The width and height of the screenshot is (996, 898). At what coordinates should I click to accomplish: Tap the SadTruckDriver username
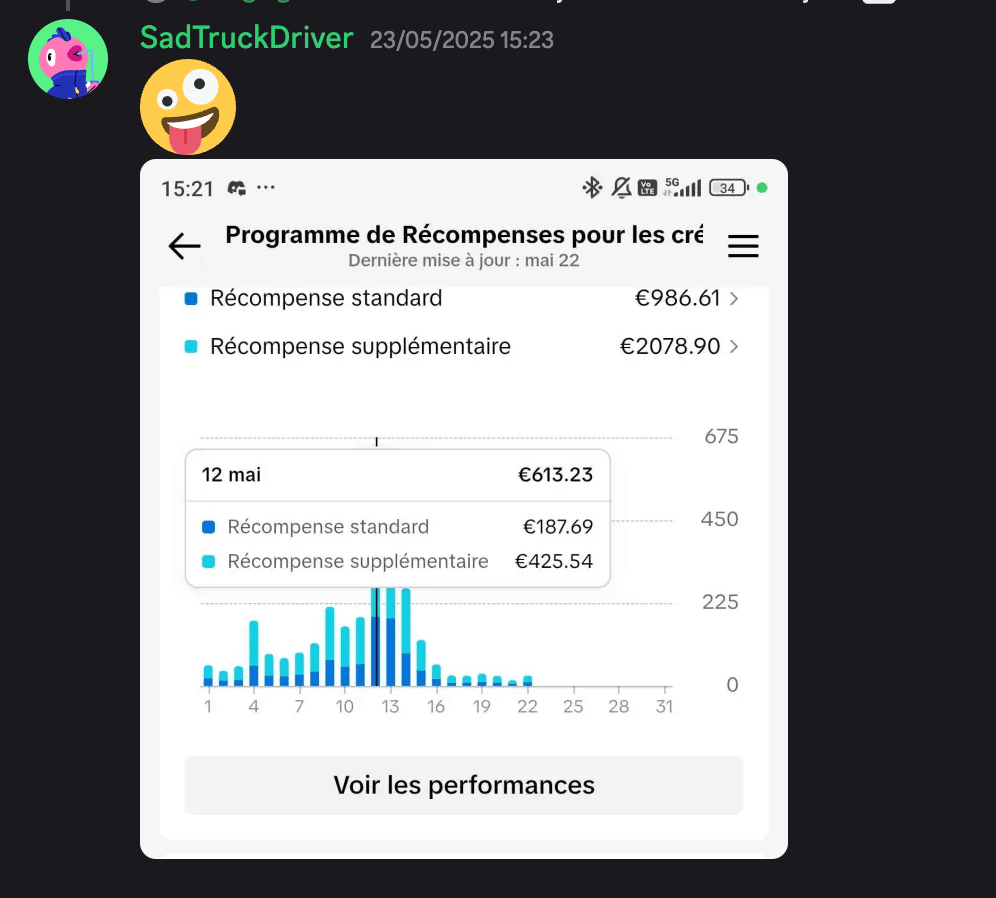[246, 38]
